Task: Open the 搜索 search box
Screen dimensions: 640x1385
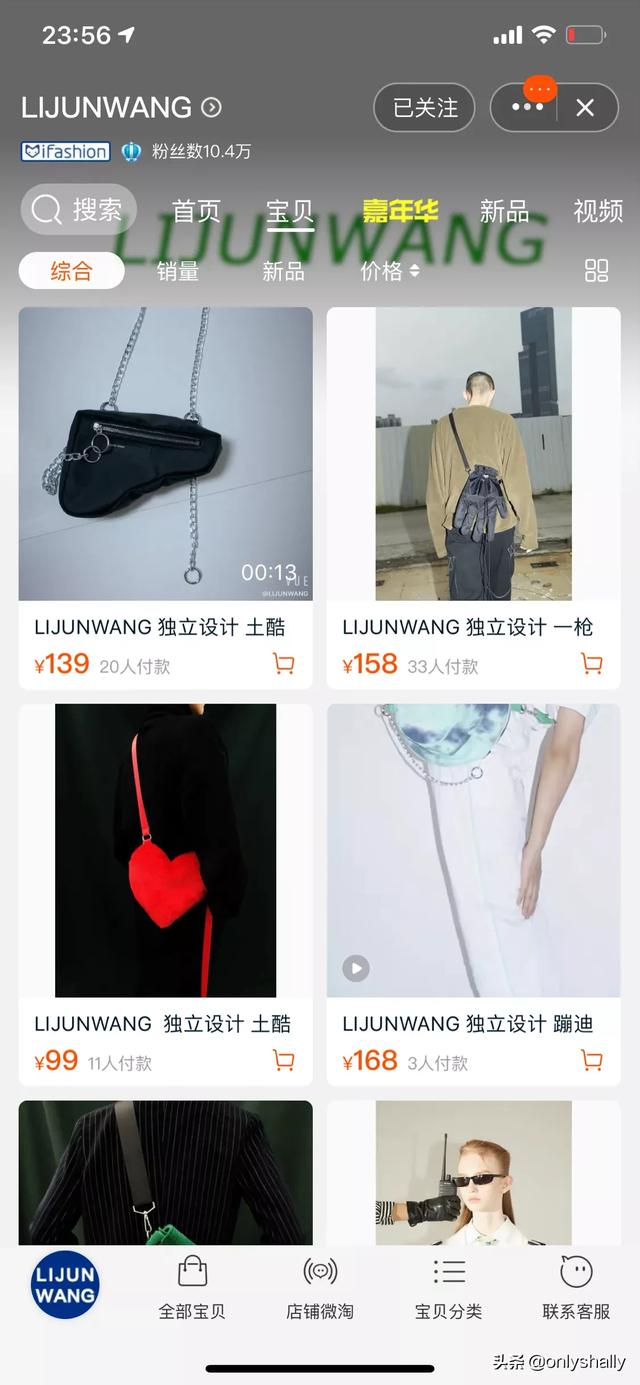Action: coord(78,210)
